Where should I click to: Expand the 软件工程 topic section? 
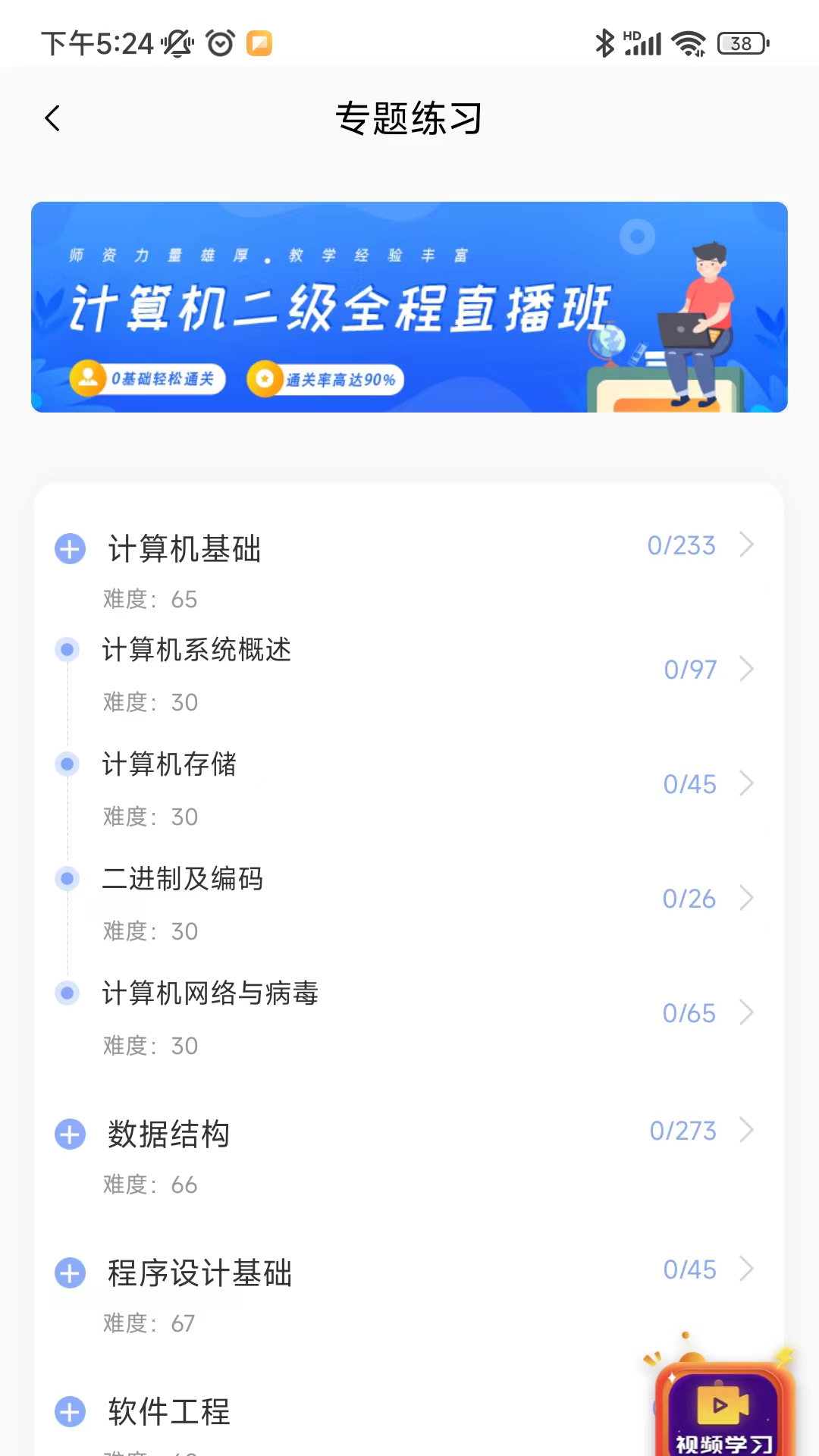(x=69, y=1412)
